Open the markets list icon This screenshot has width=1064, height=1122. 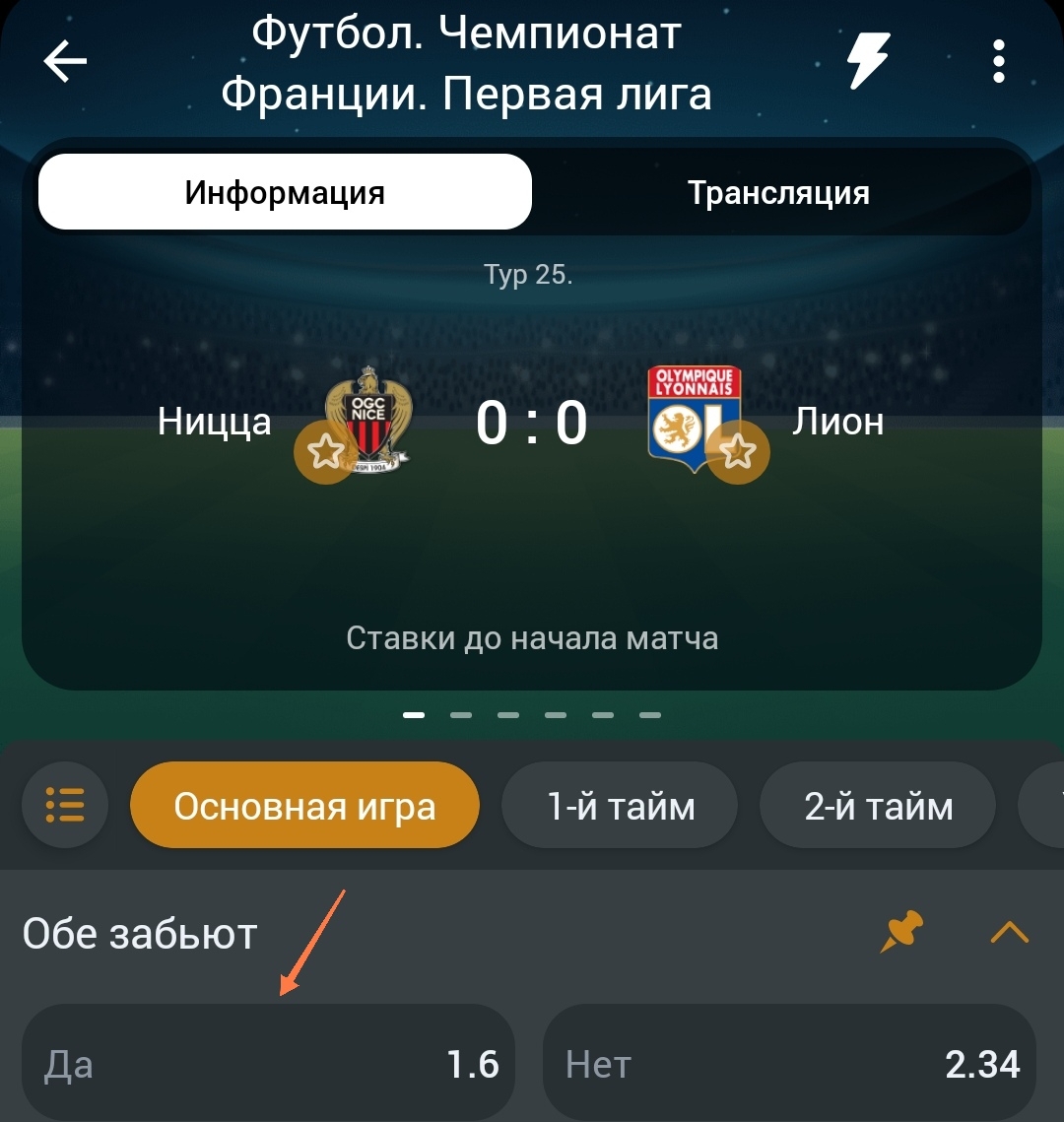(65, 806)
